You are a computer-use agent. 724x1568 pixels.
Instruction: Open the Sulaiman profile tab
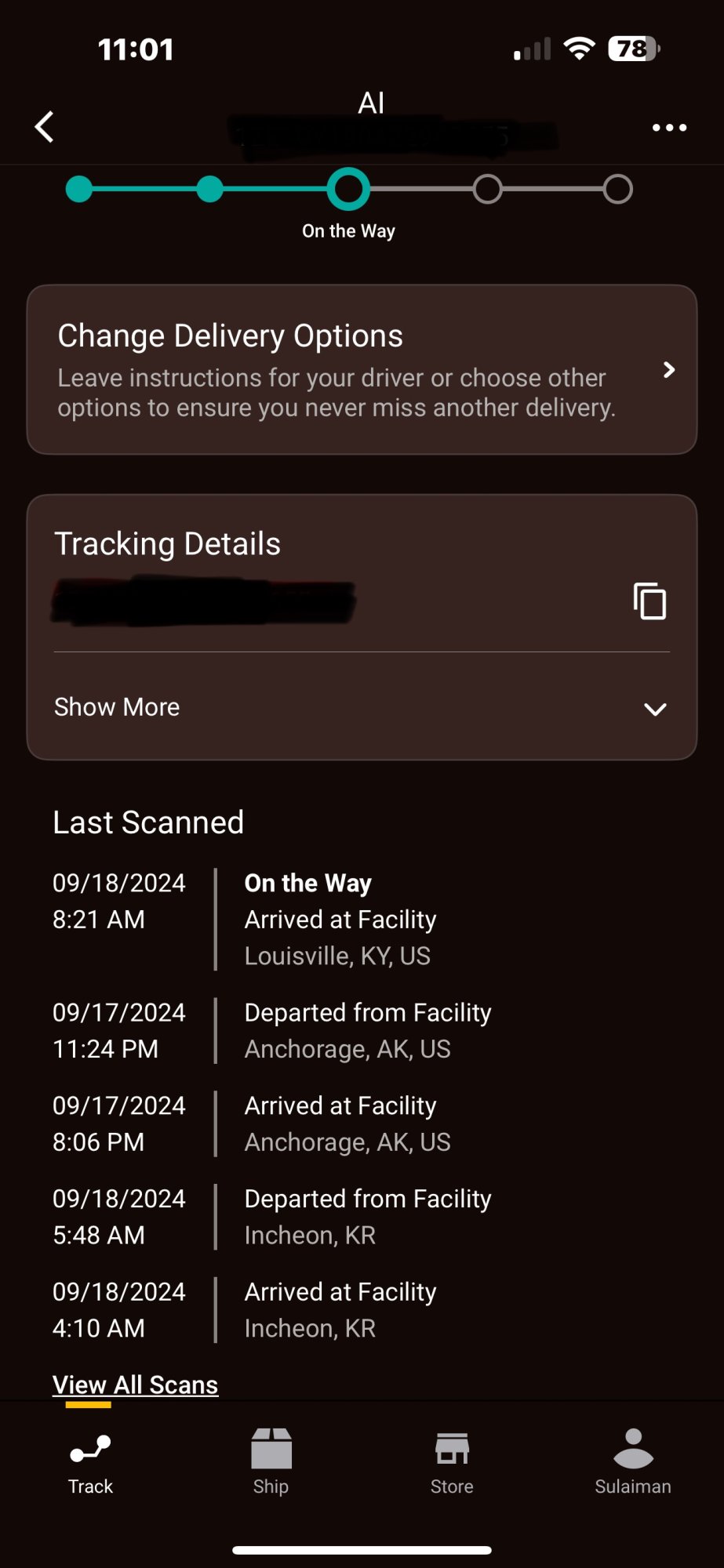[x=632, y=1461]
